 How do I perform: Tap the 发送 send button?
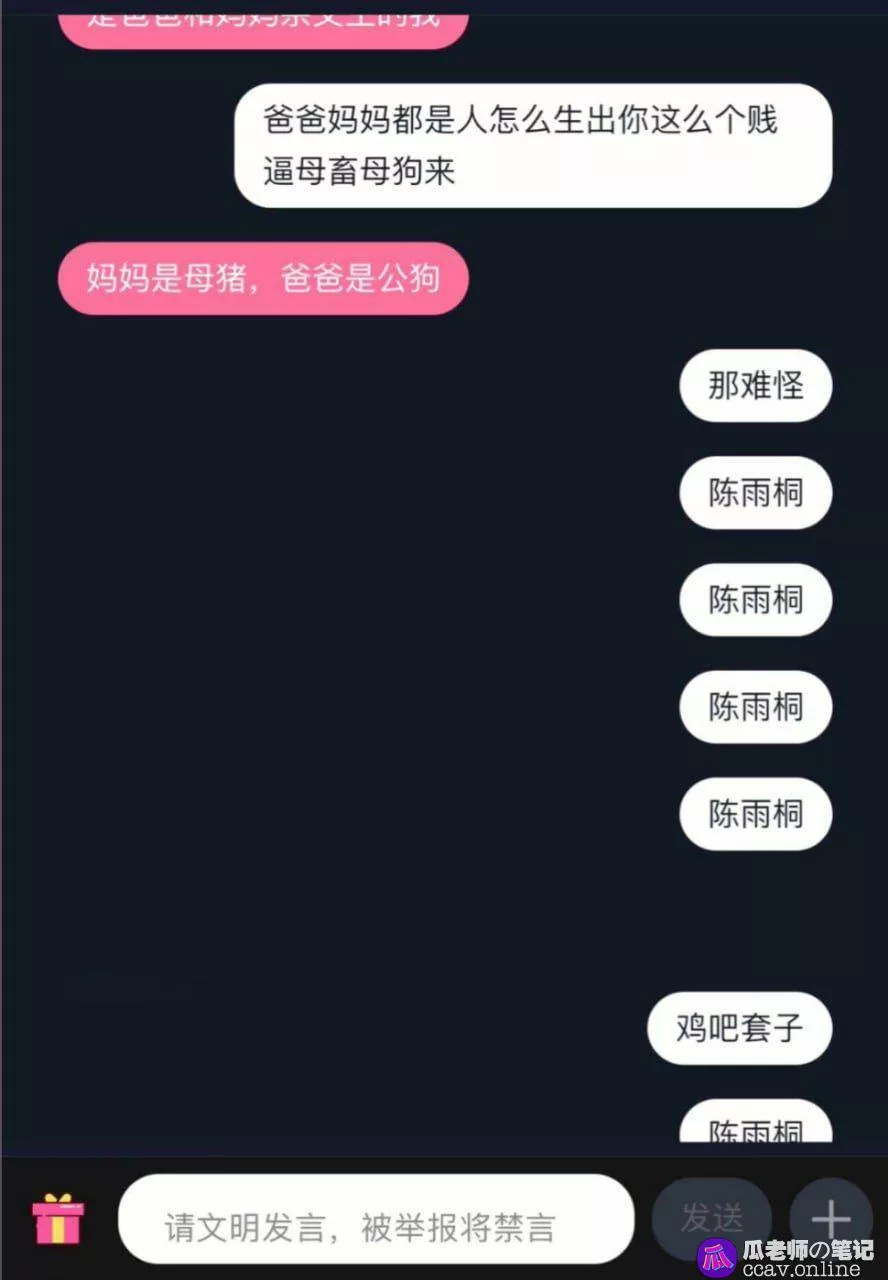pyautogui.click(x=712, y=1218)
